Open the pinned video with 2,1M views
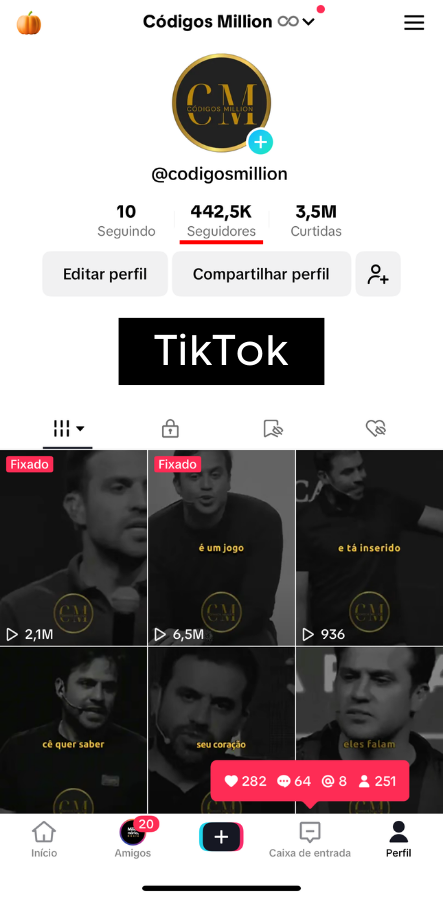443x899 pixels. tap(73, 548)
